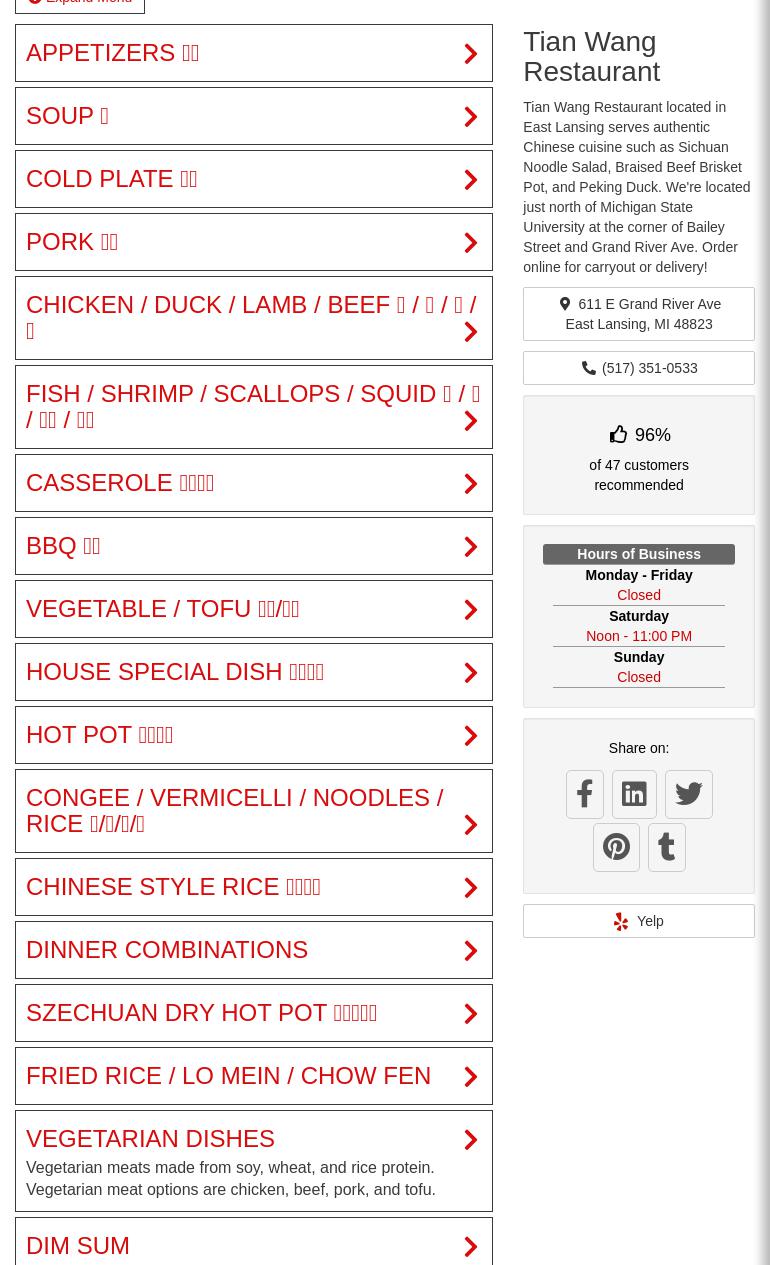Share on Tumblr

point(666,847)
